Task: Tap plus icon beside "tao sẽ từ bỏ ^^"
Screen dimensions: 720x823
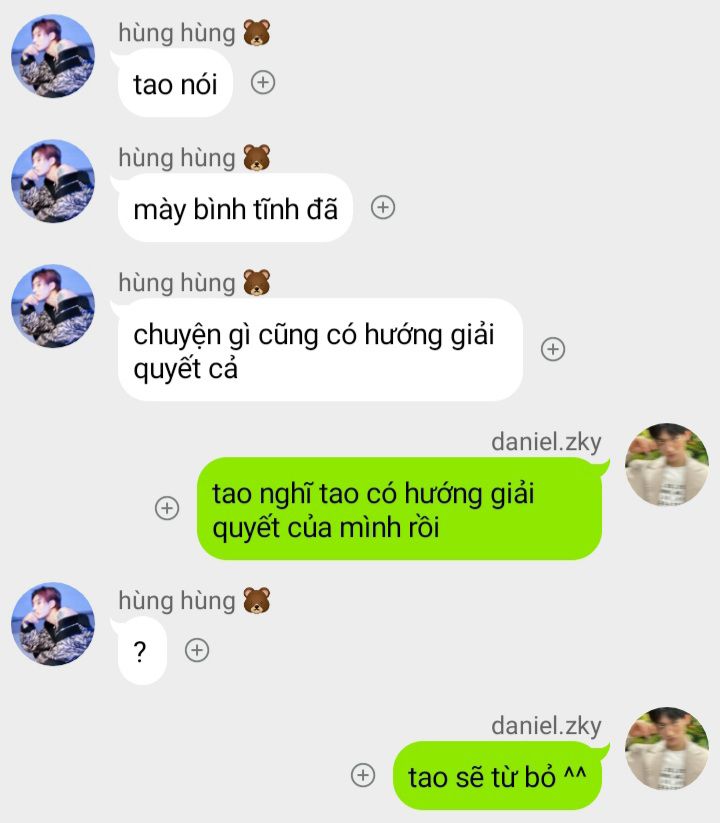Action: coord(364,775)
